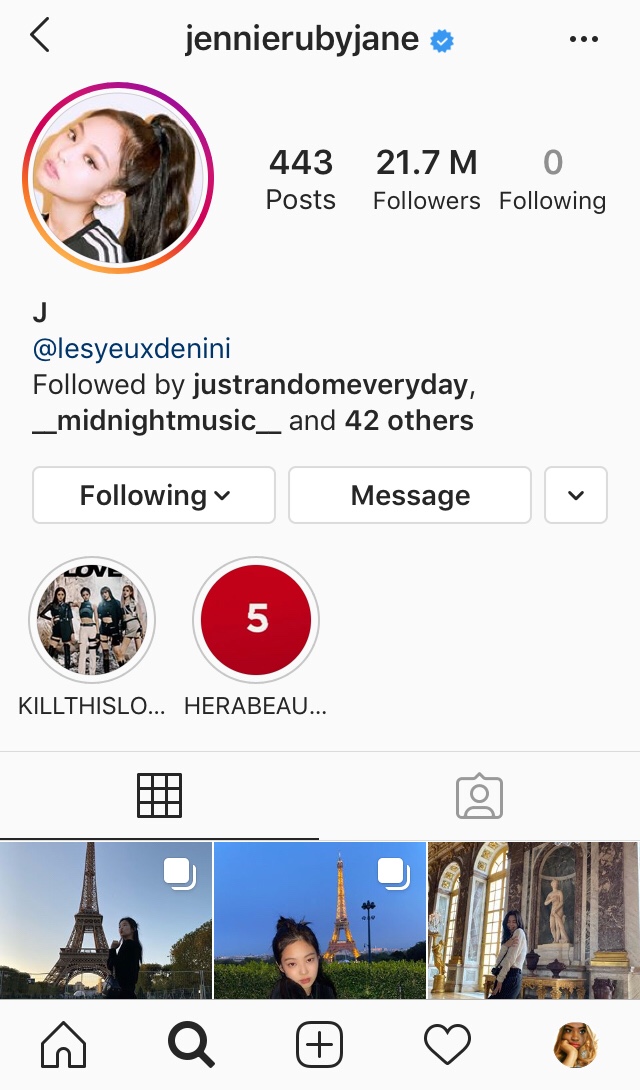The width and height of the screenshot is (640, 1090).
Task: Expand suggested accounts with the chevron button
Action: (576, 495)
